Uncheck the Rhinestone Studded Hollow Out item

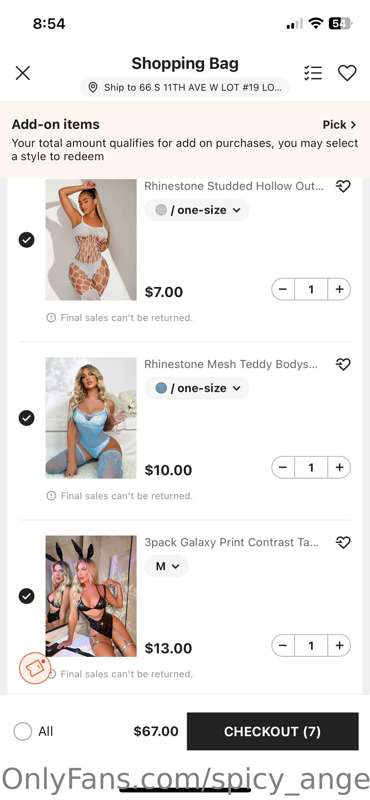[x=27, y=239]
